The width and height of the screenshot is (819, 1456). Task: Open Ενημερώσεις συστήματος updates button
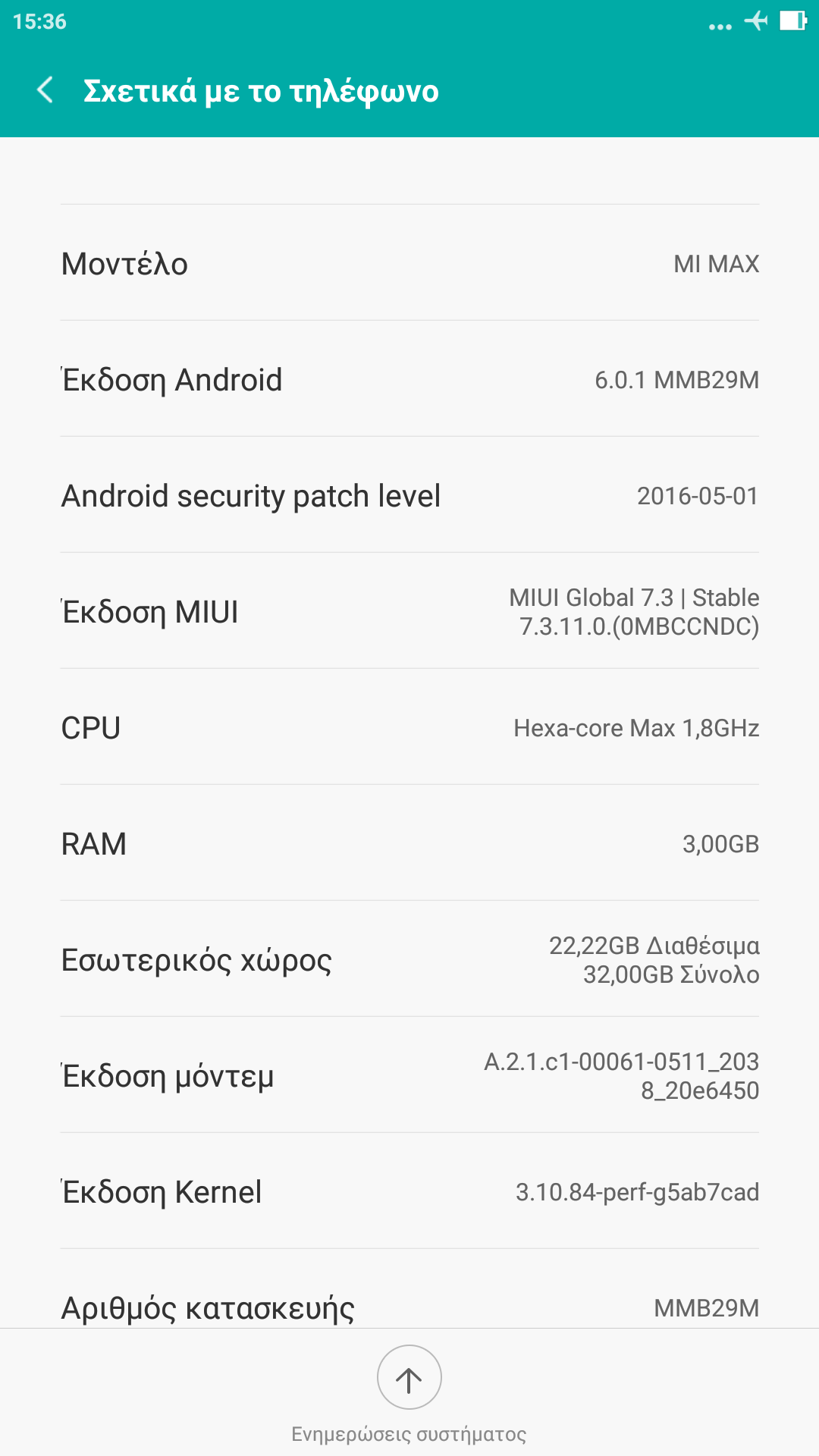click(x=409, y=1378)
